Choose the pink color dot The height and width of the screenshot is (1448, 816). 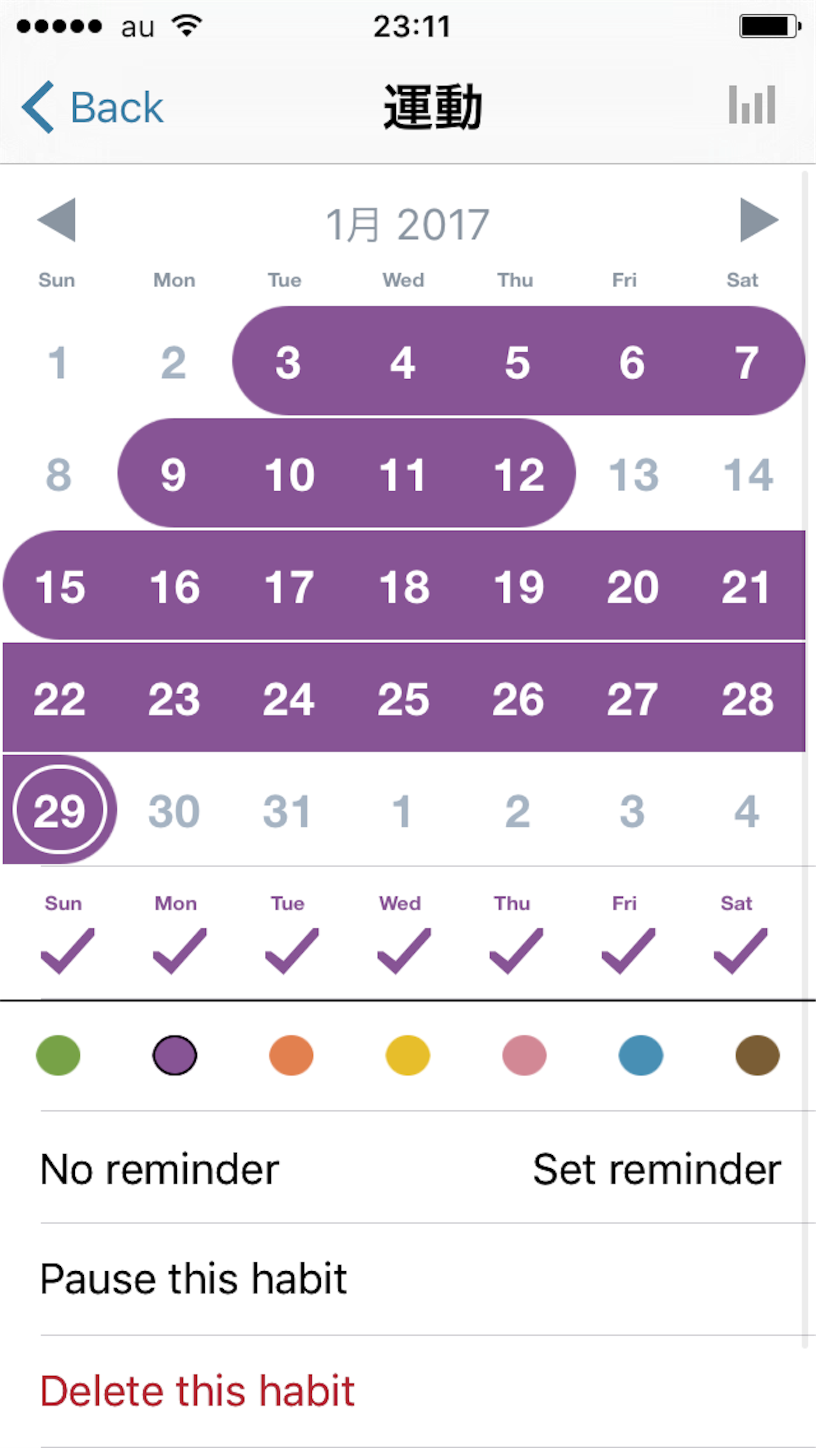click(524, 1055)
